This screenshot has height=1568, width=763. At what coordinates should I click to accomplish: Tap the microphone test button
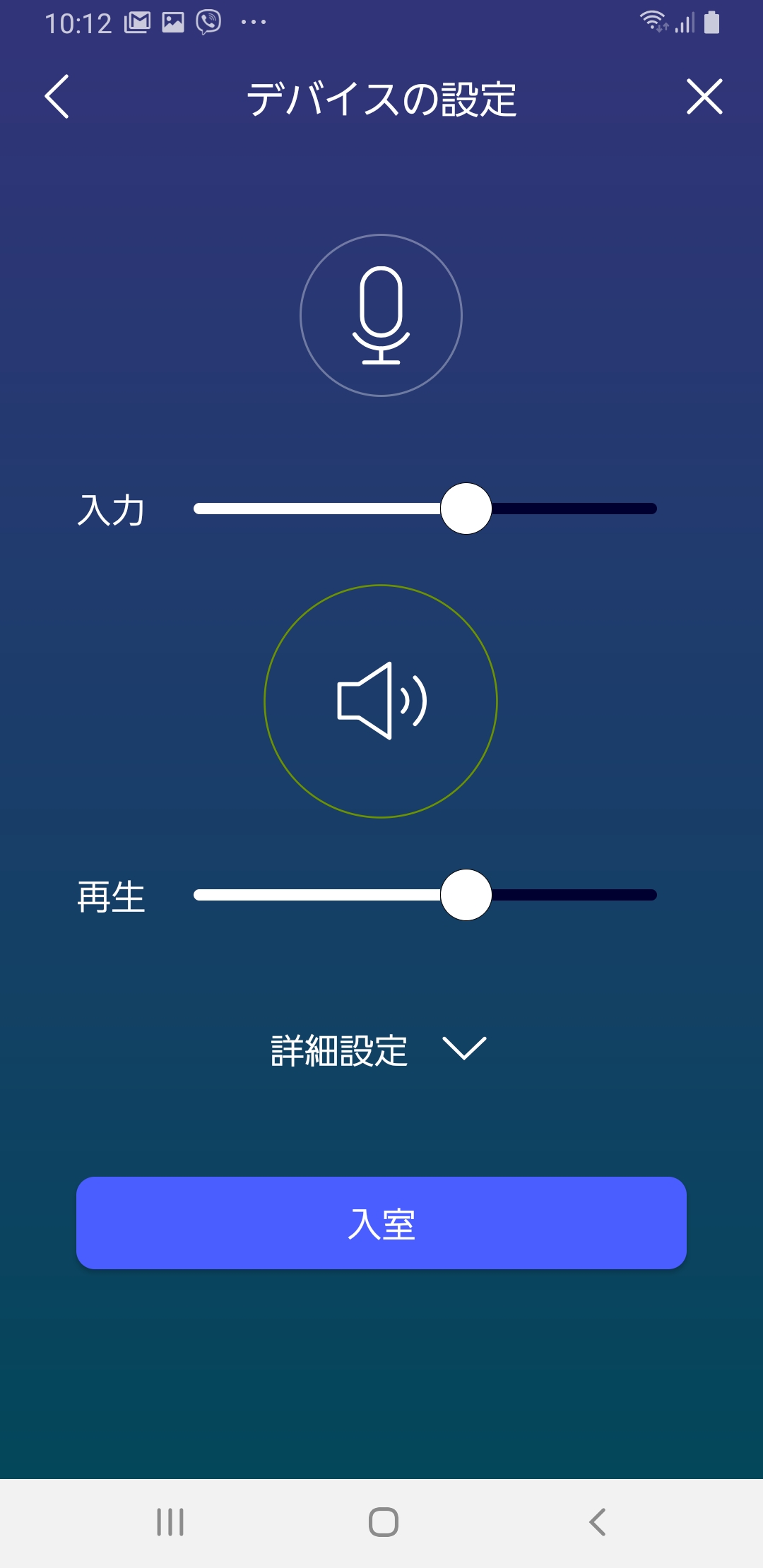tap(381, 315)
